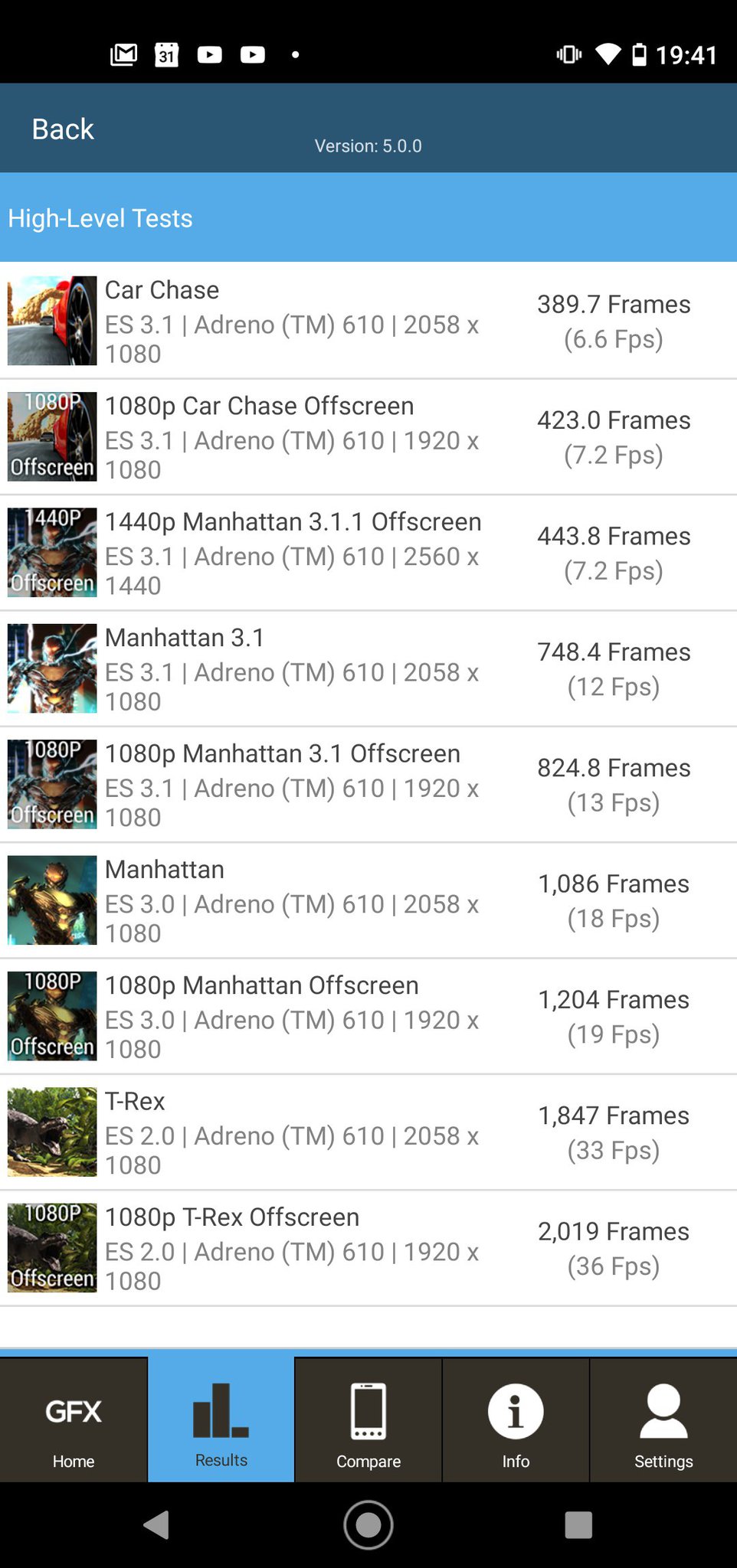Select the Manhattan ES 3.0 result
The image size is (737, 1568).
(x=368, y=900)
